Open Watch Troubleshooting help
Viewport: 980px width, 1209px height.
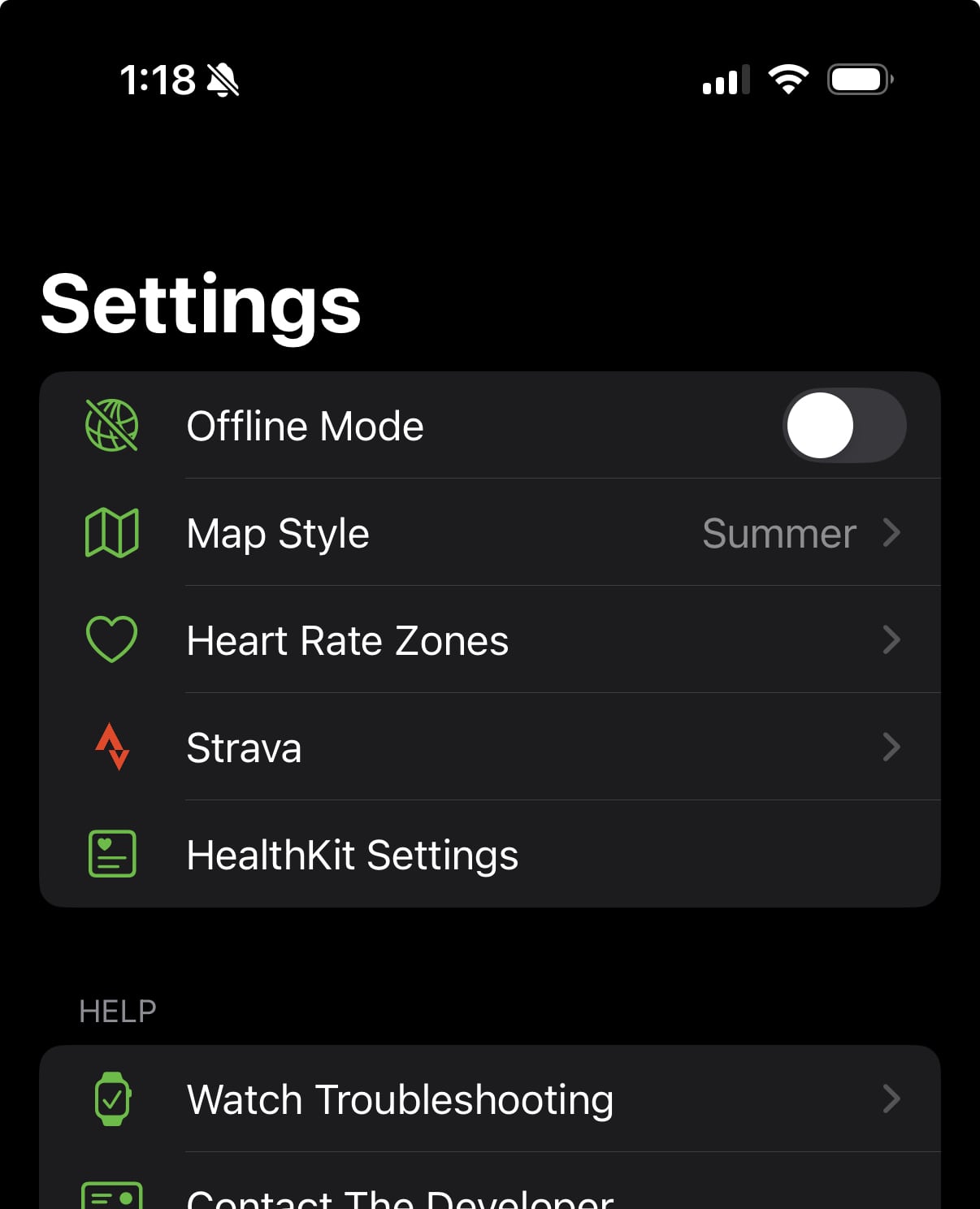[x=489, y=1099]
